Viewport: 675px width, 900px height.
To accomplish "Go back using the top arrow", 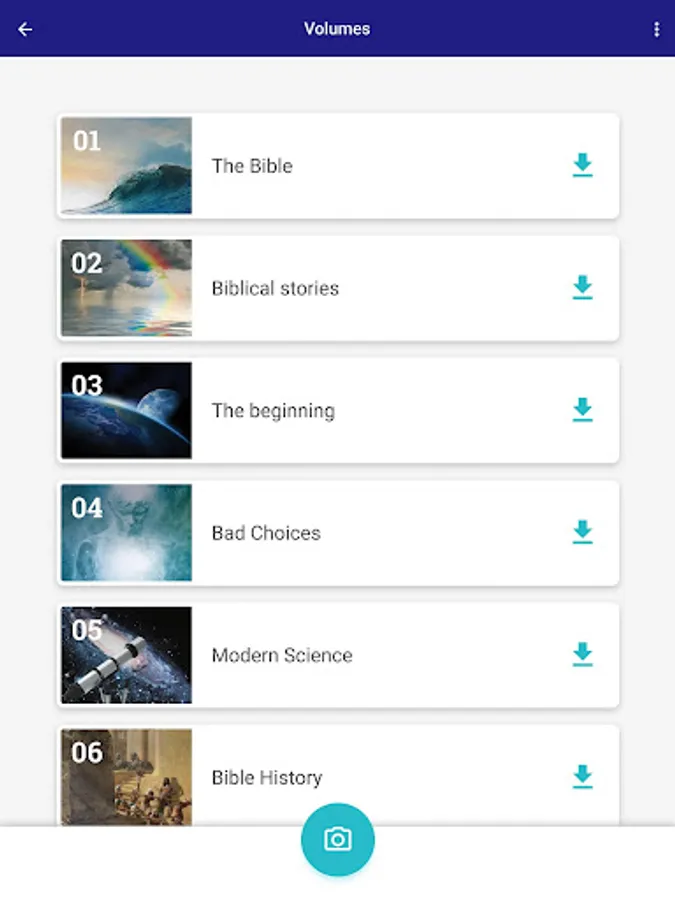I will [25, 29].
